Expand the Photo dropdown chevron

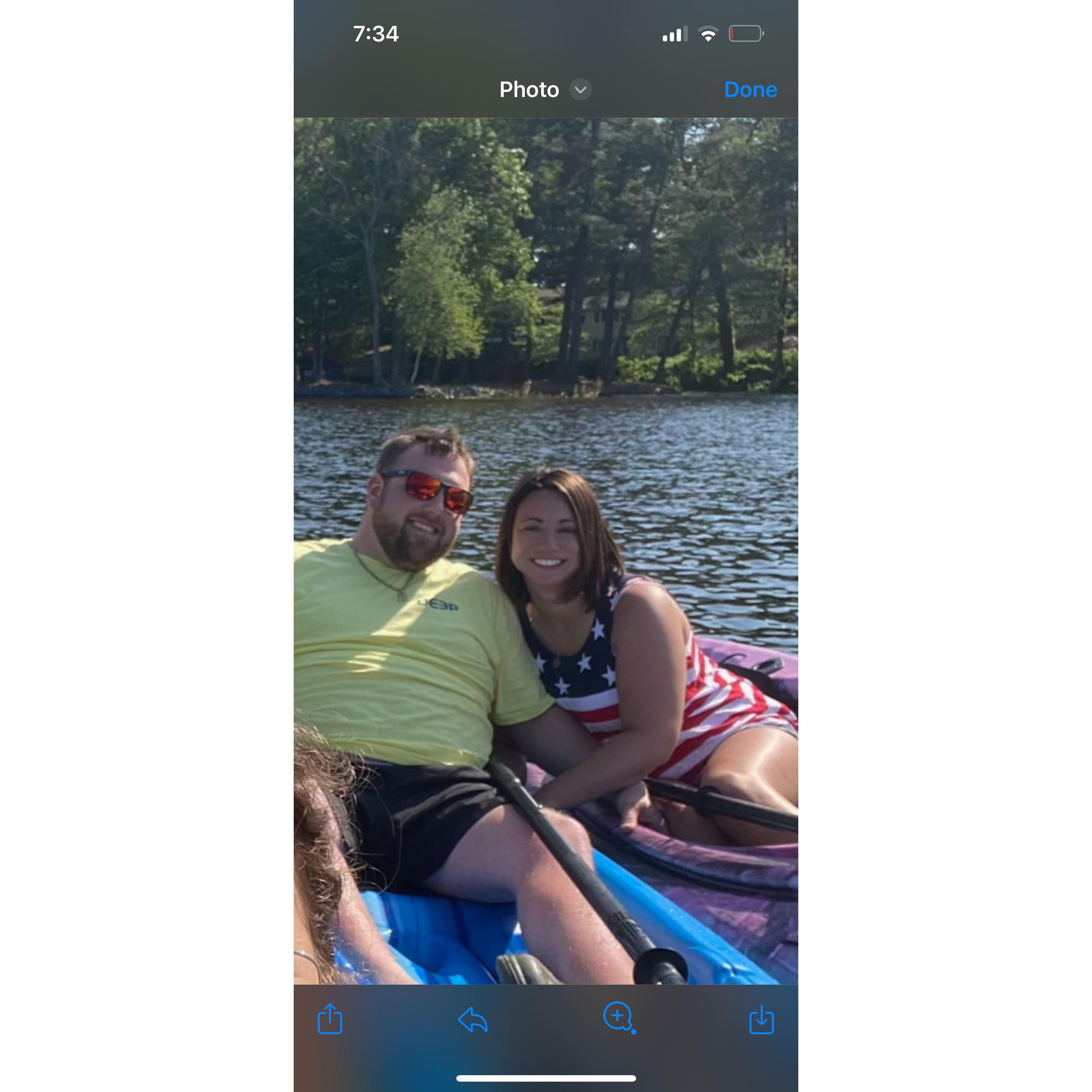coord(580,90)
